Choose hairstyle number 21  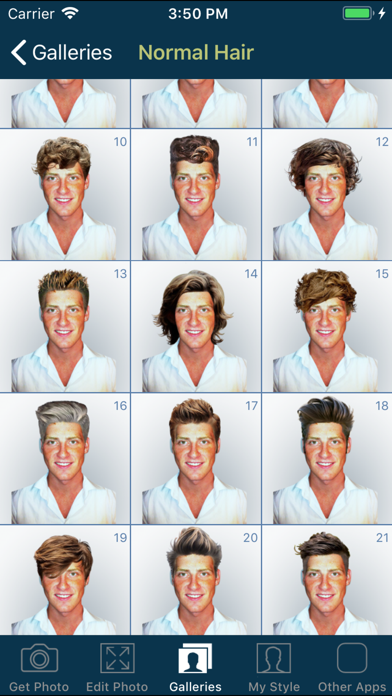tap(327, 580)
